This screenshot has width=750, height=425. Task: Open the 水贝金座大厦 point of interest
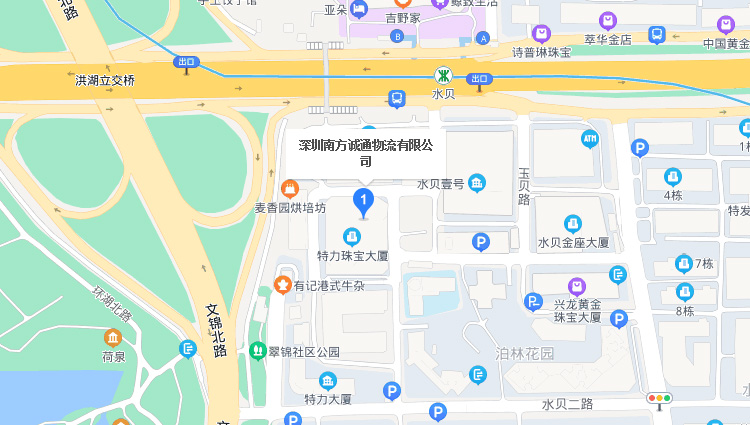click(x=573, y=224)
